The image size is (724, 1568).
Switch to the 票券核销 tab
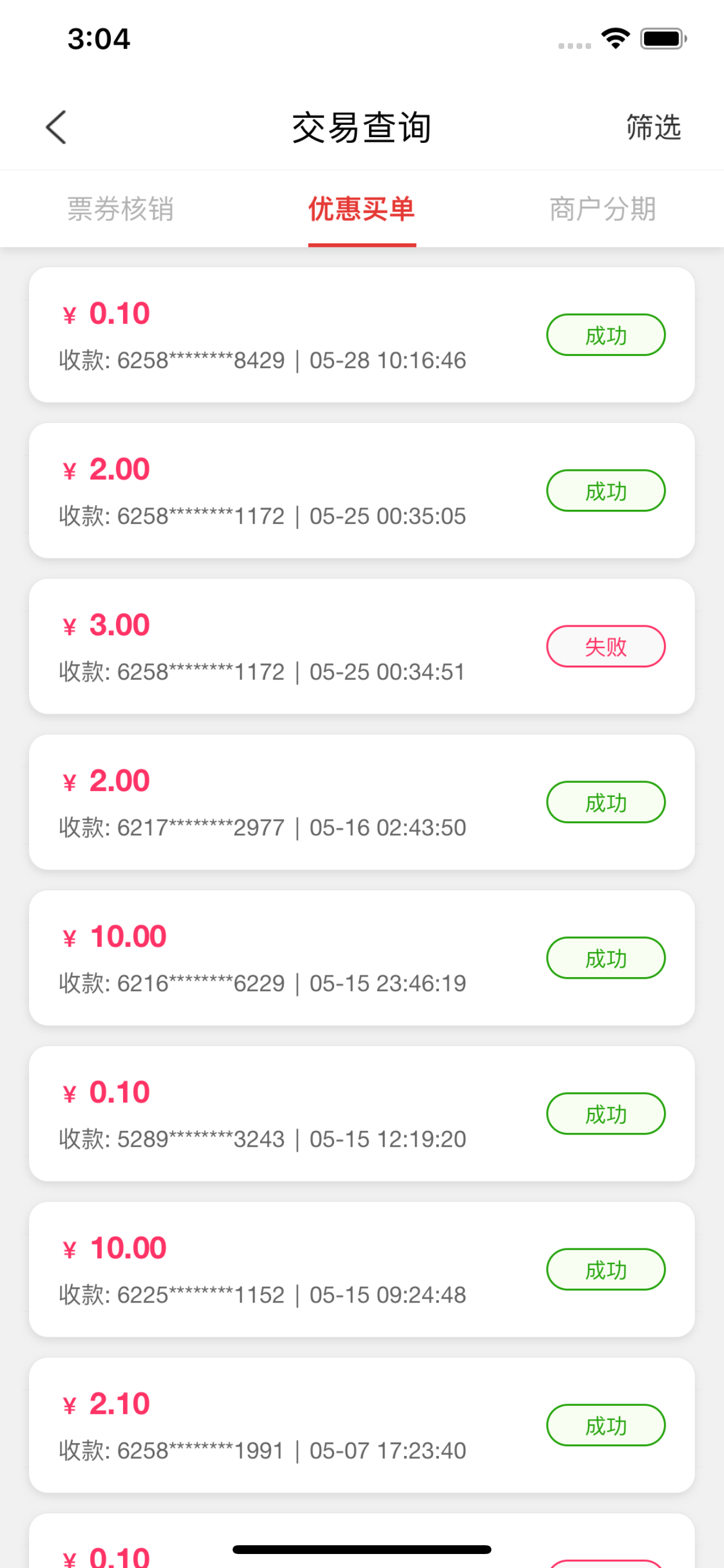(121, 209)
